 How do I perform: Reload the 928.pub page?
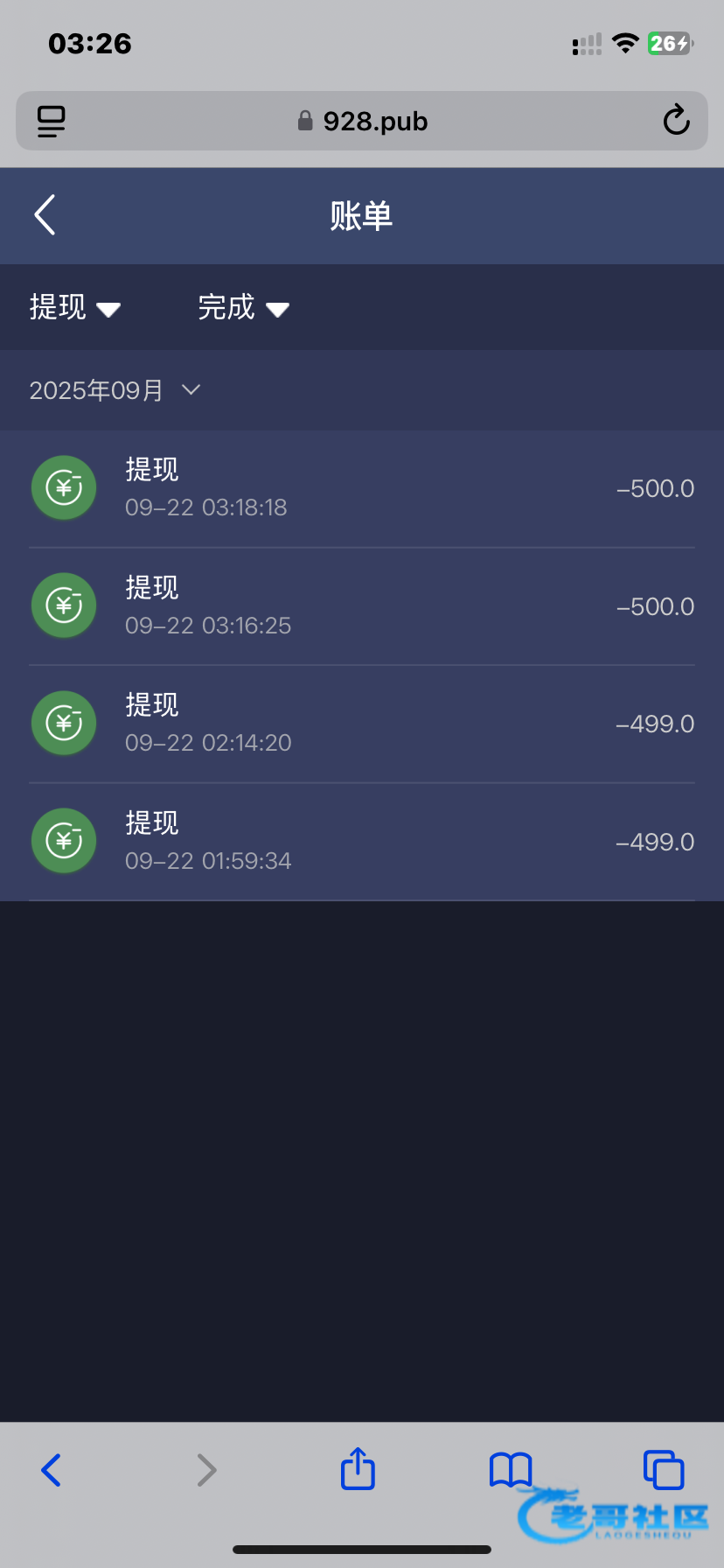(x=676, y=121)
